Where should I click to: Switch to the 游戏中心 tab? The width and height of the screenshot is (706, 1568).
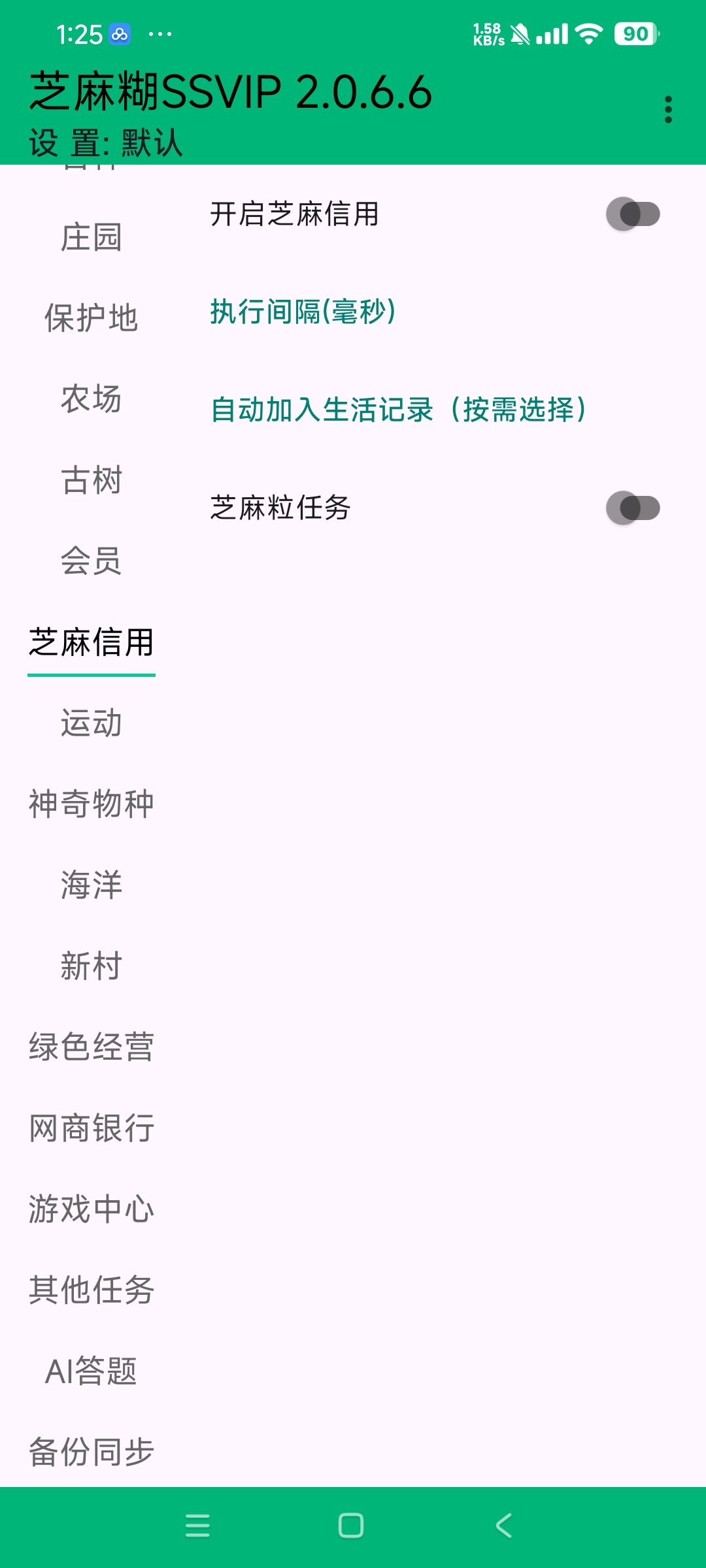pyautogui.click(x=92, y=1209)
